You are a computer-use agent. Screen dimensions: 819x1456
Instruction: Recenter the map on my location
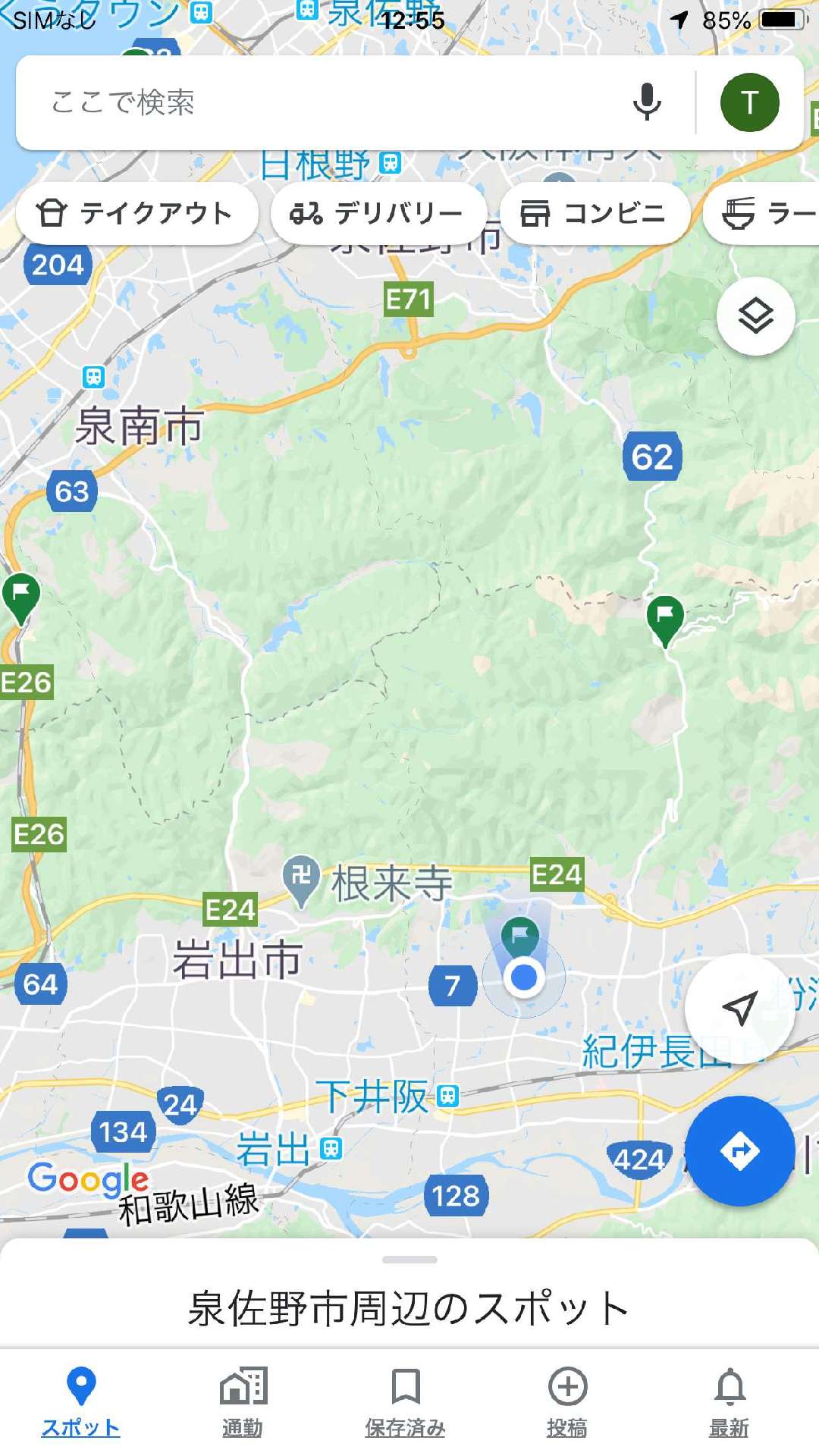739,1008
